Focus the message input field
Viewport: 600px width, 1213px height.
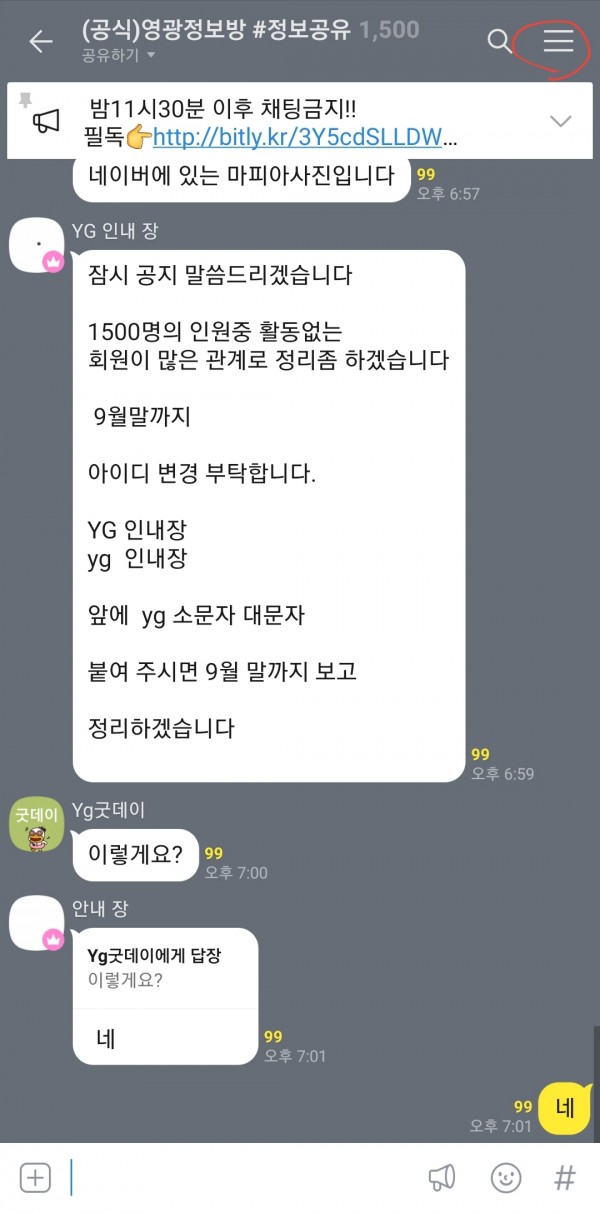[240, 1177]
